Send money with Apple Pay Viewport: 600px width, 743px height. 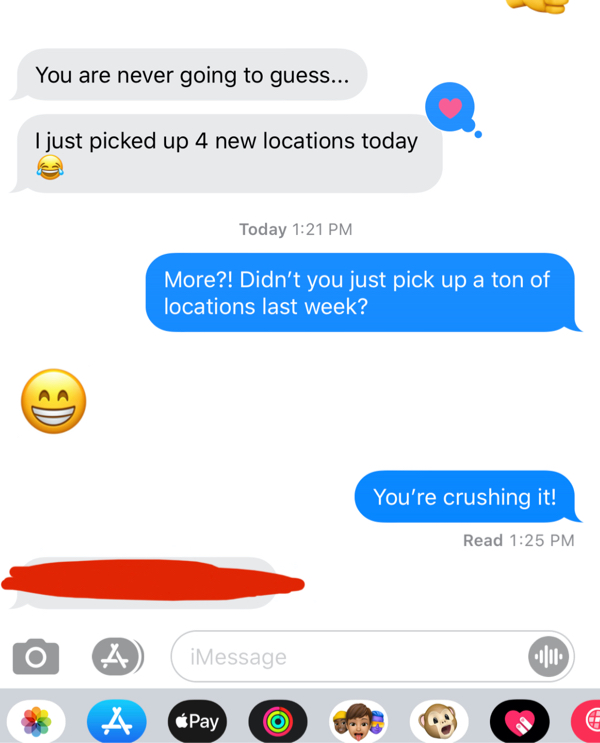coord(197,720)
